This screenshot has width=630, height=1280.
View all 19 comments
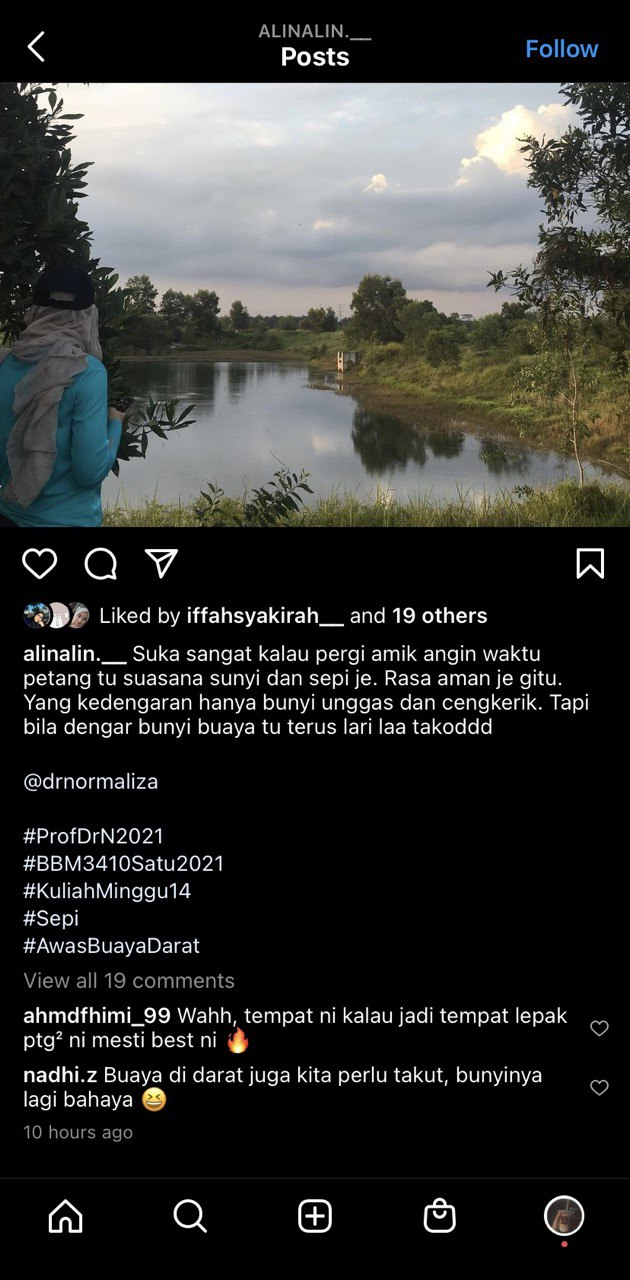[x=129, y=981]
